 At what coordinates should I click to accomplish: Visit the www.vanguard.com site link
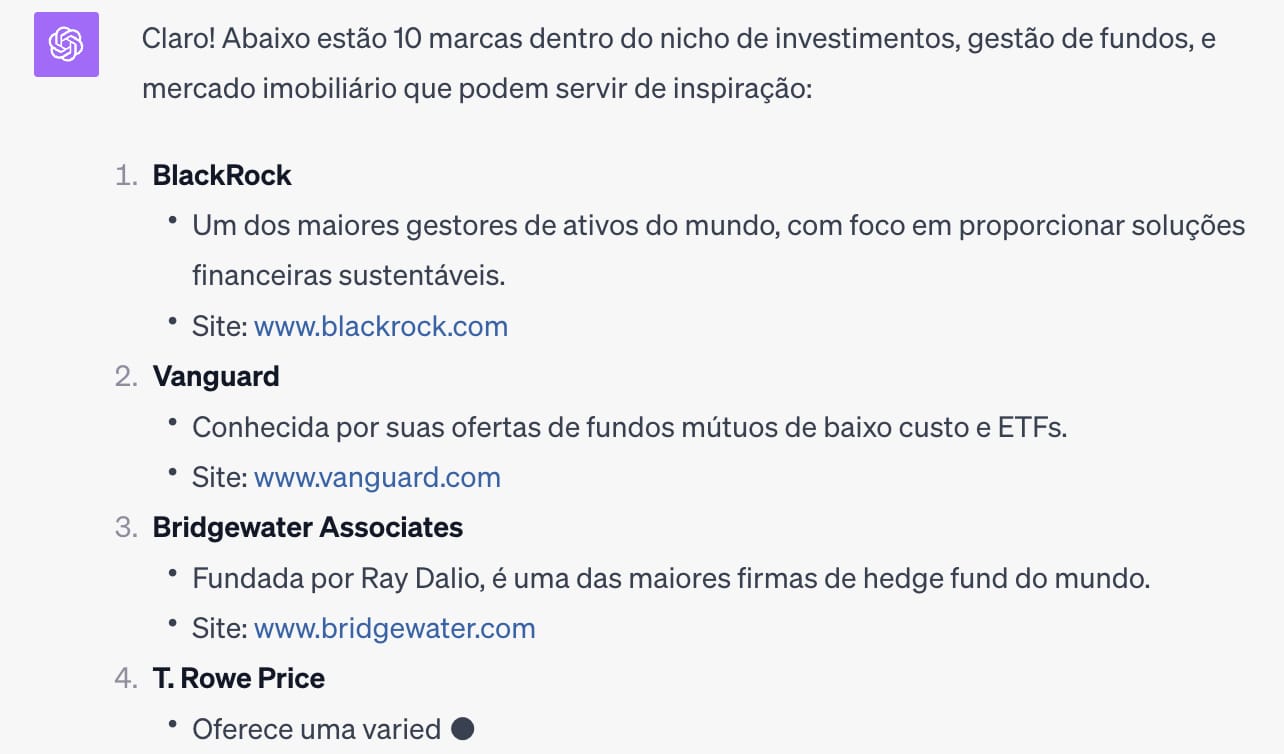pyautogui.click(x=377, y=477)
